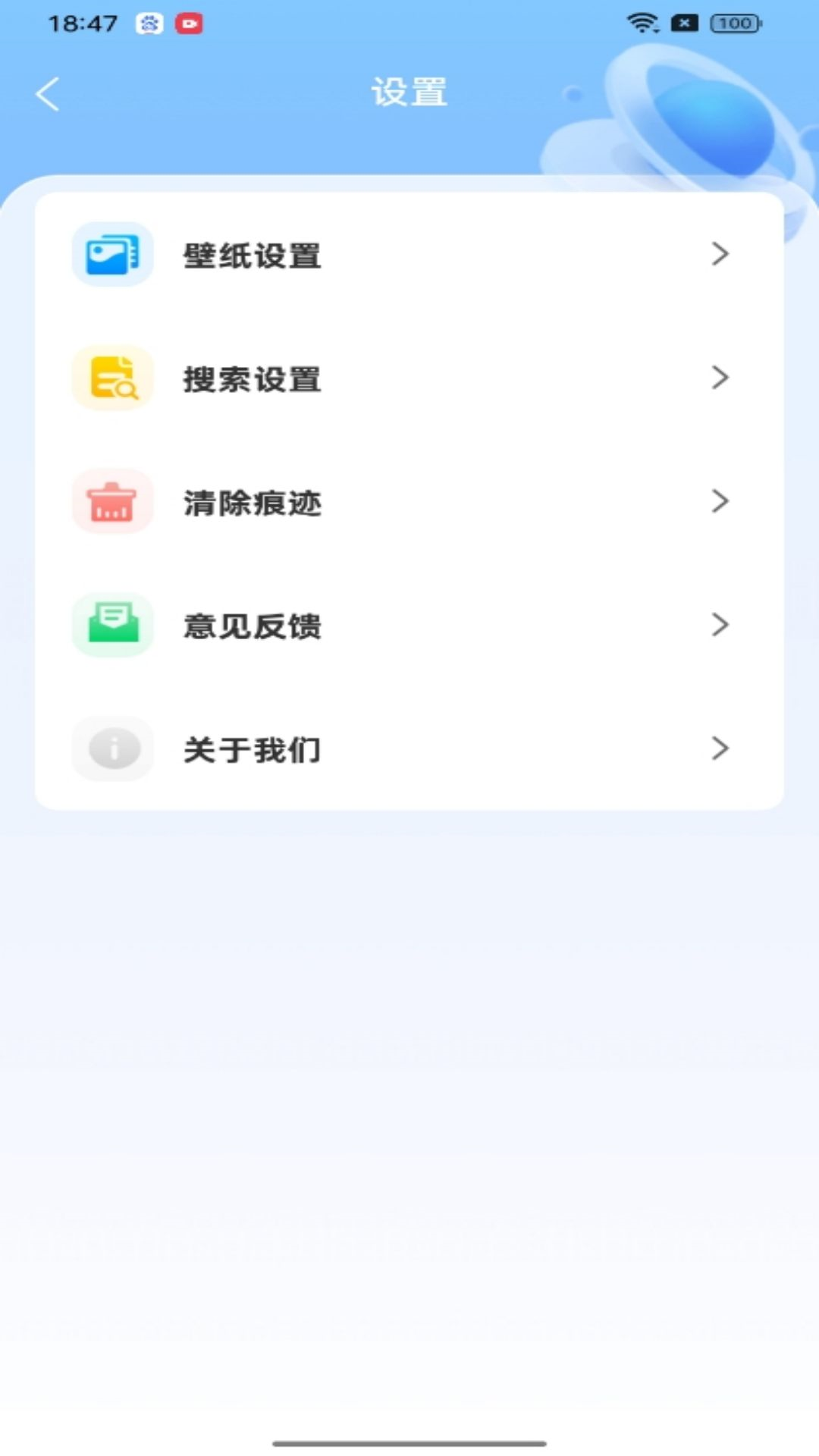Select the 清除痕迹 row

(408, 502)
